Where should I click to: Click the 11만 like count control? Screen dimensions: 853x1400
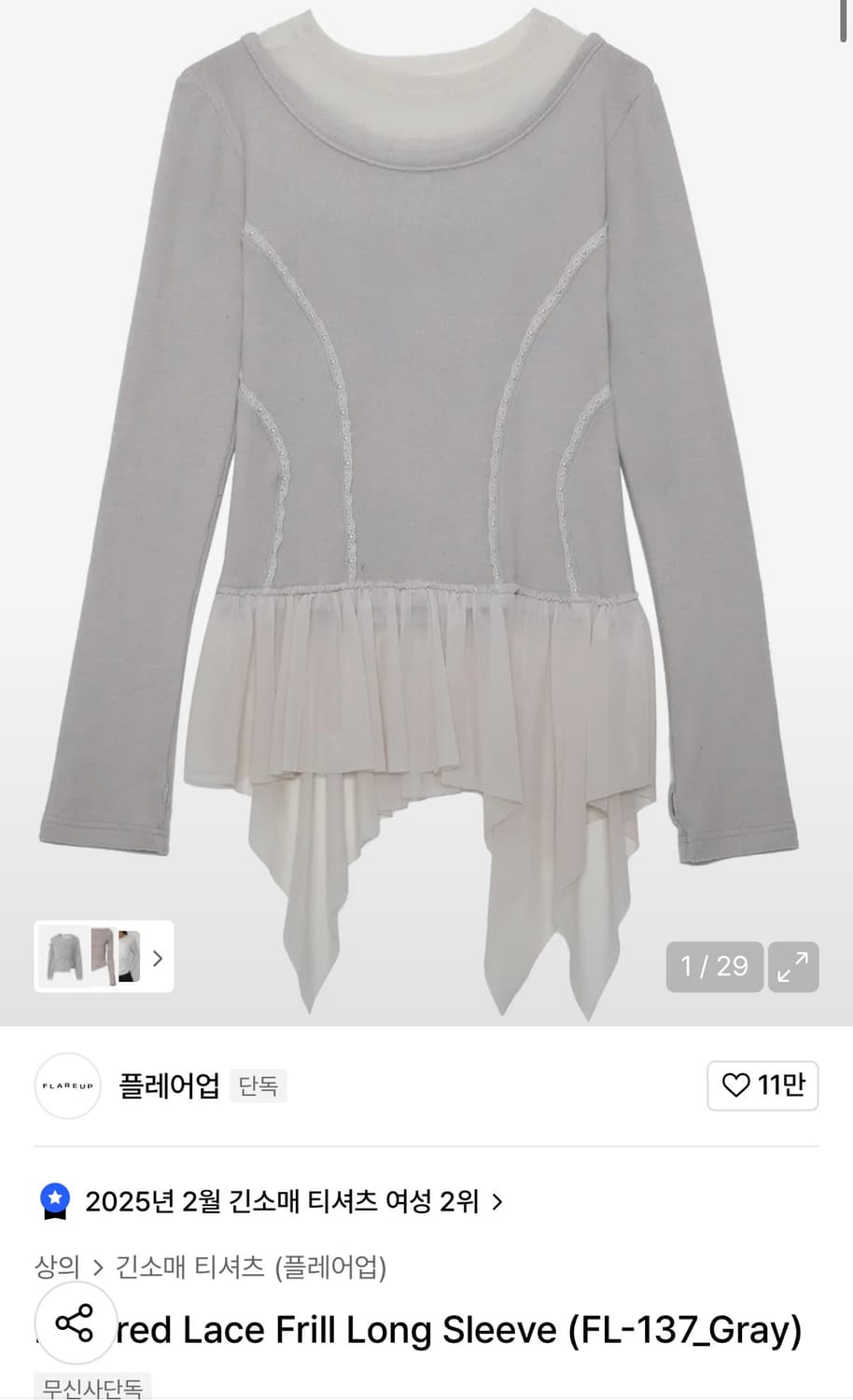pos(762,1085)
